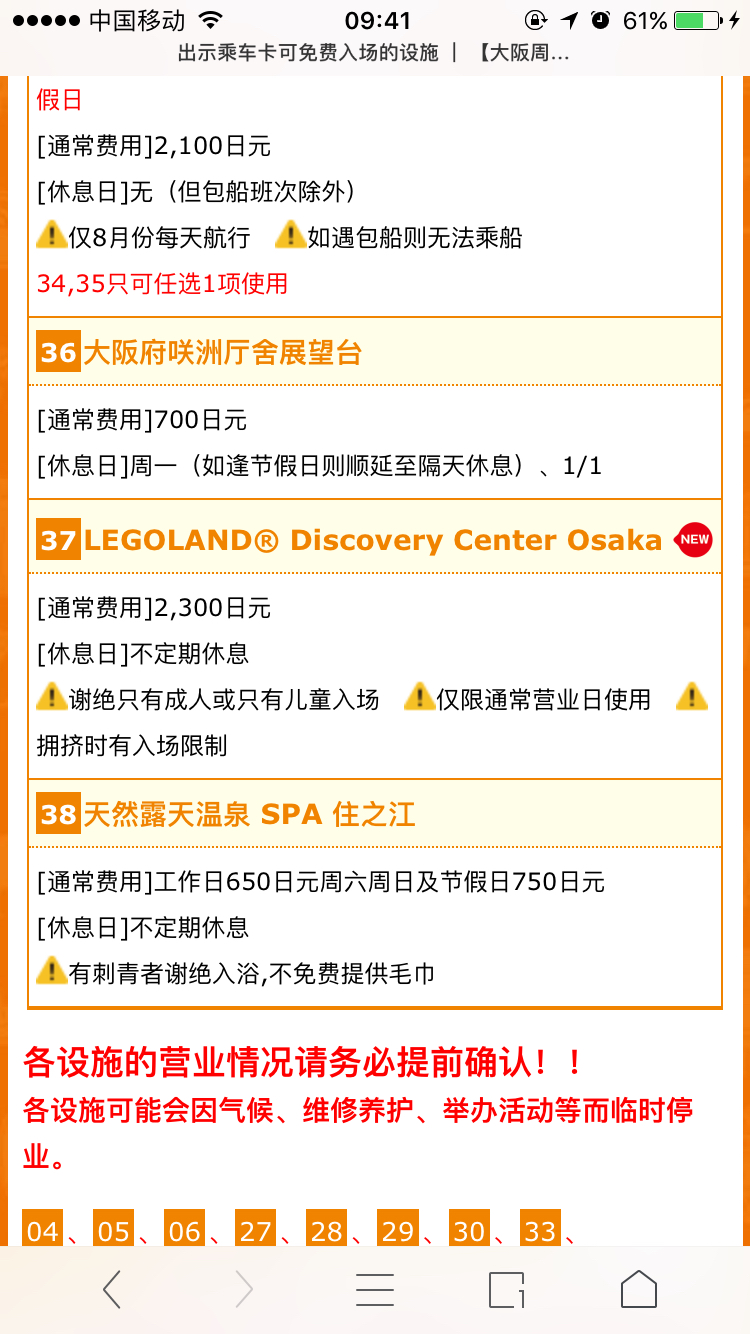Viewport: 750px width, 1334px height.
Task: Jump to facility number 33
Action: click(x=540, y=1230)
